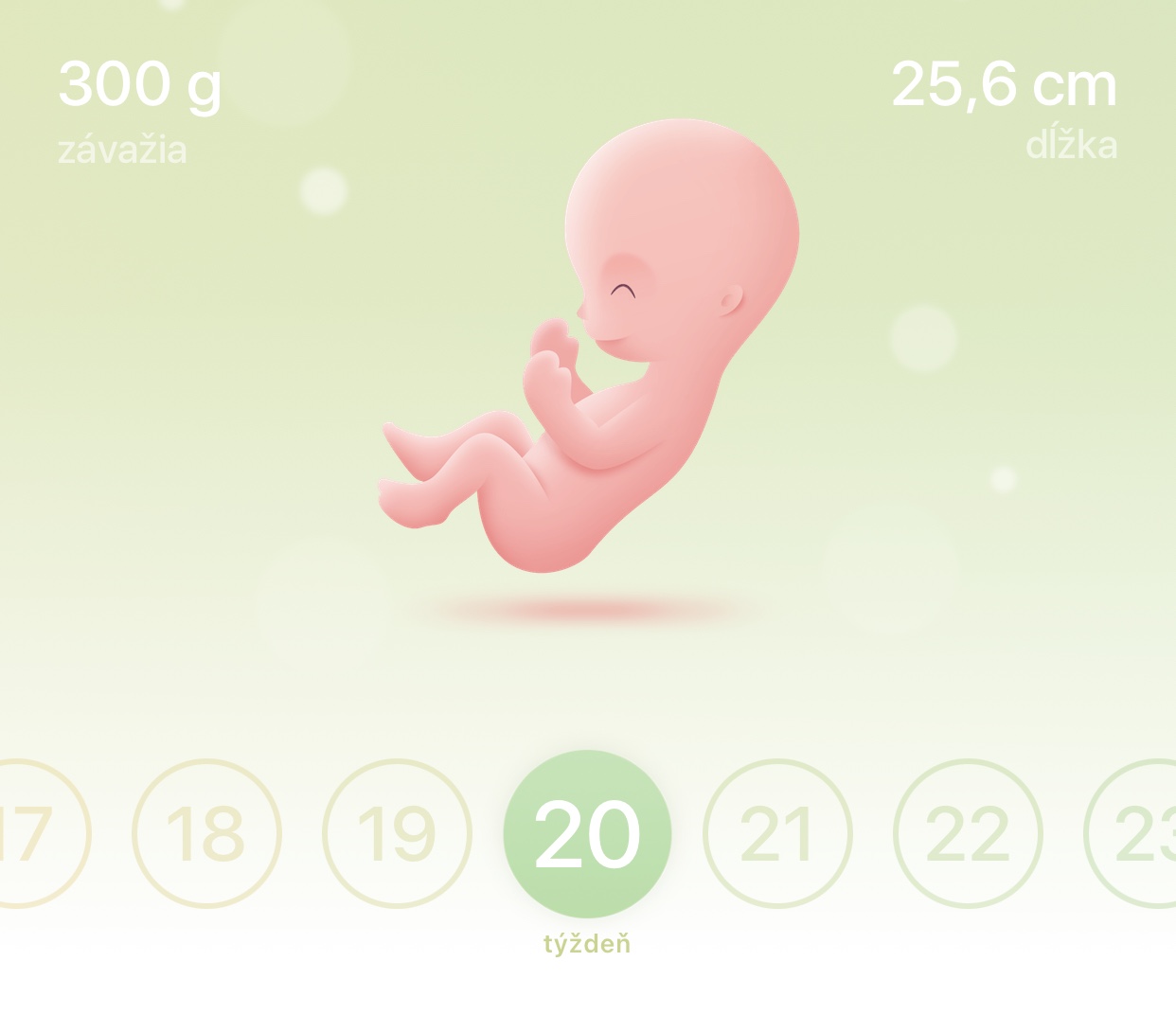The height and width of the screenshot is (1015, 1176).
Task: Tap the highlighted week 20 circle
Action: (587, 833)
